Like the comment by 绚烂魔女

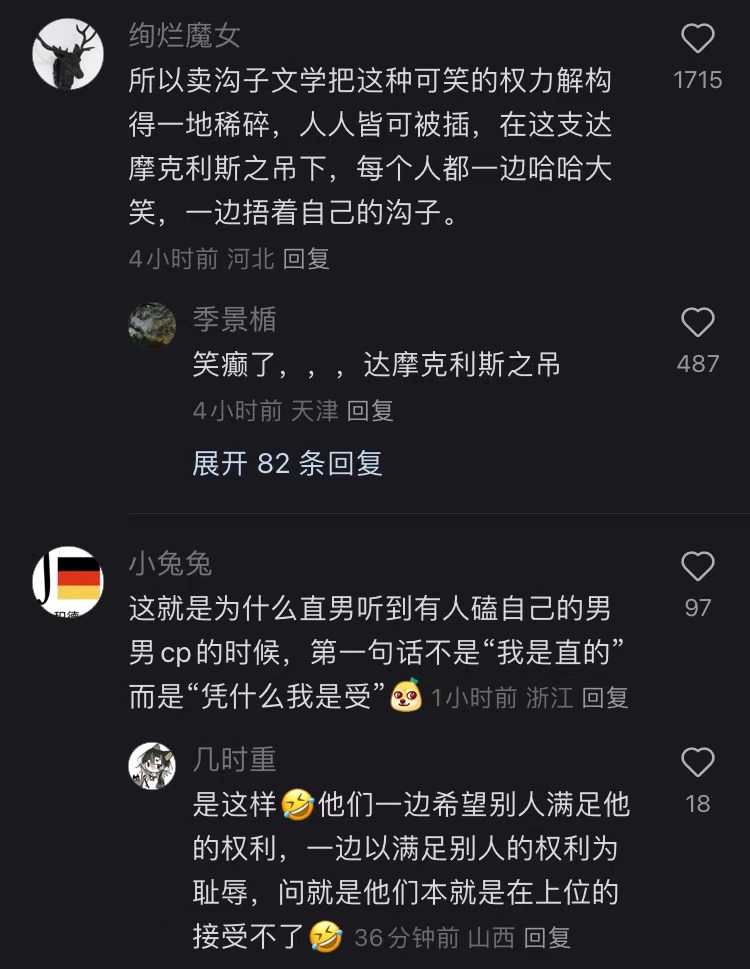pyautogui.click(x=697, y=40)
